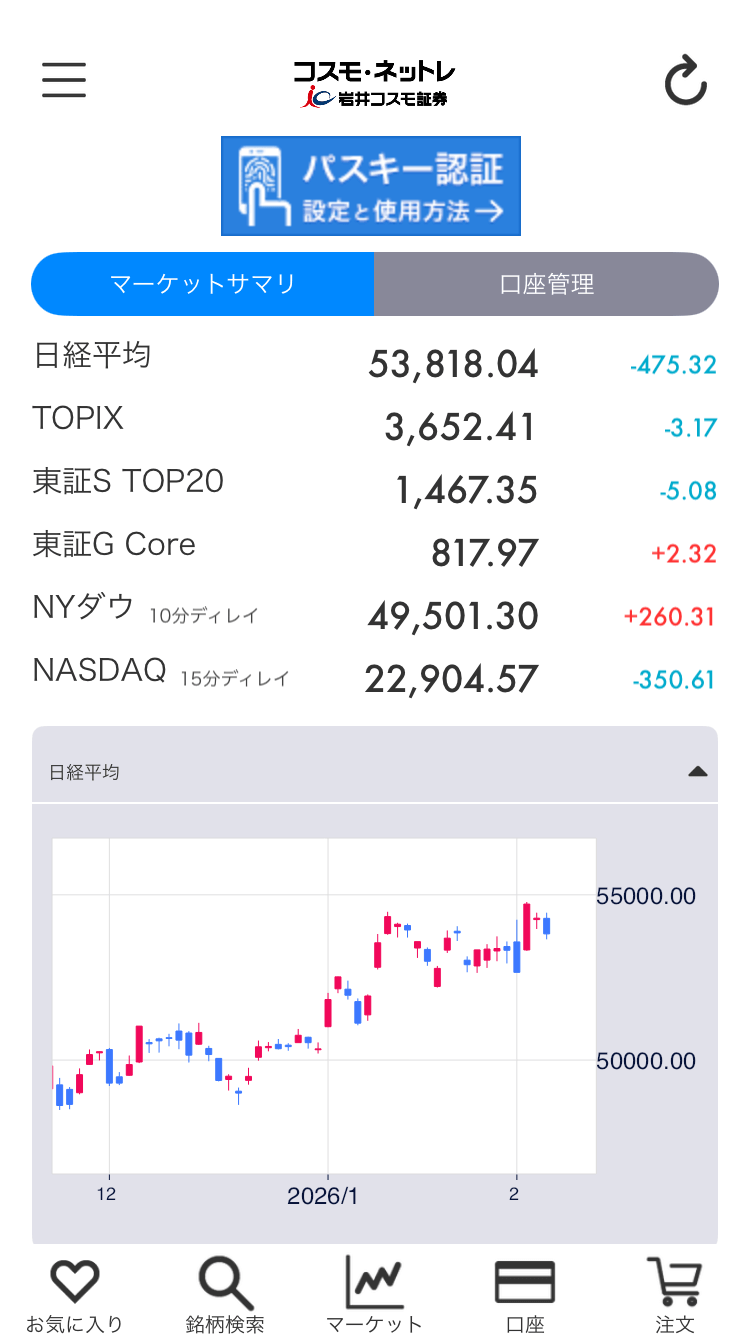This screenshot has height=1334, width=750.
Task: Open the 口座 account tab
Action: (524, 1295)
